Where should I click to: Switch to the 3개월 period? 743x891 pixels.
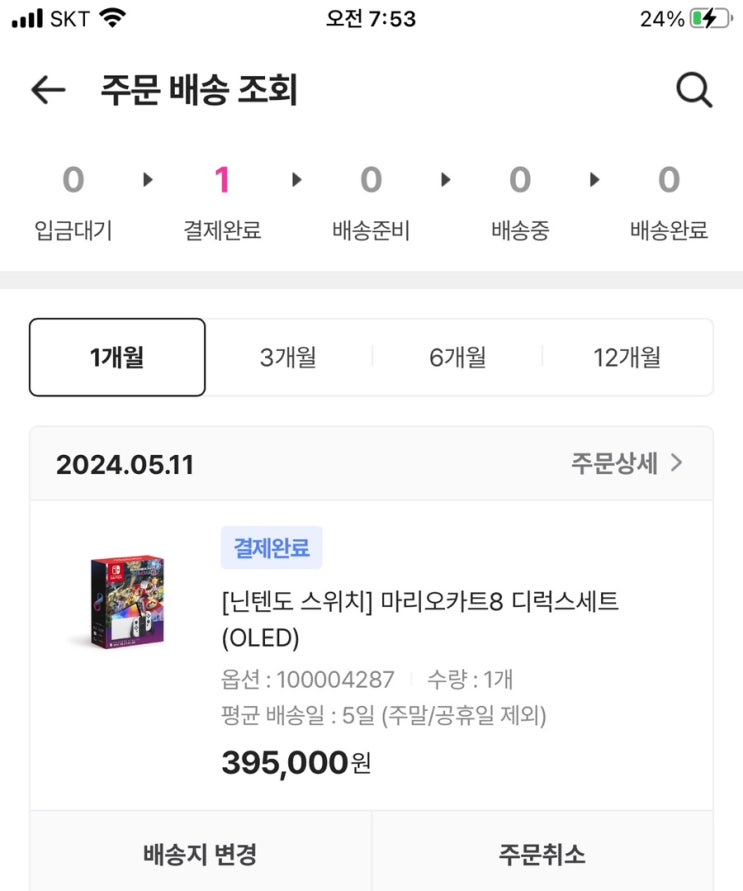(288, 357)
